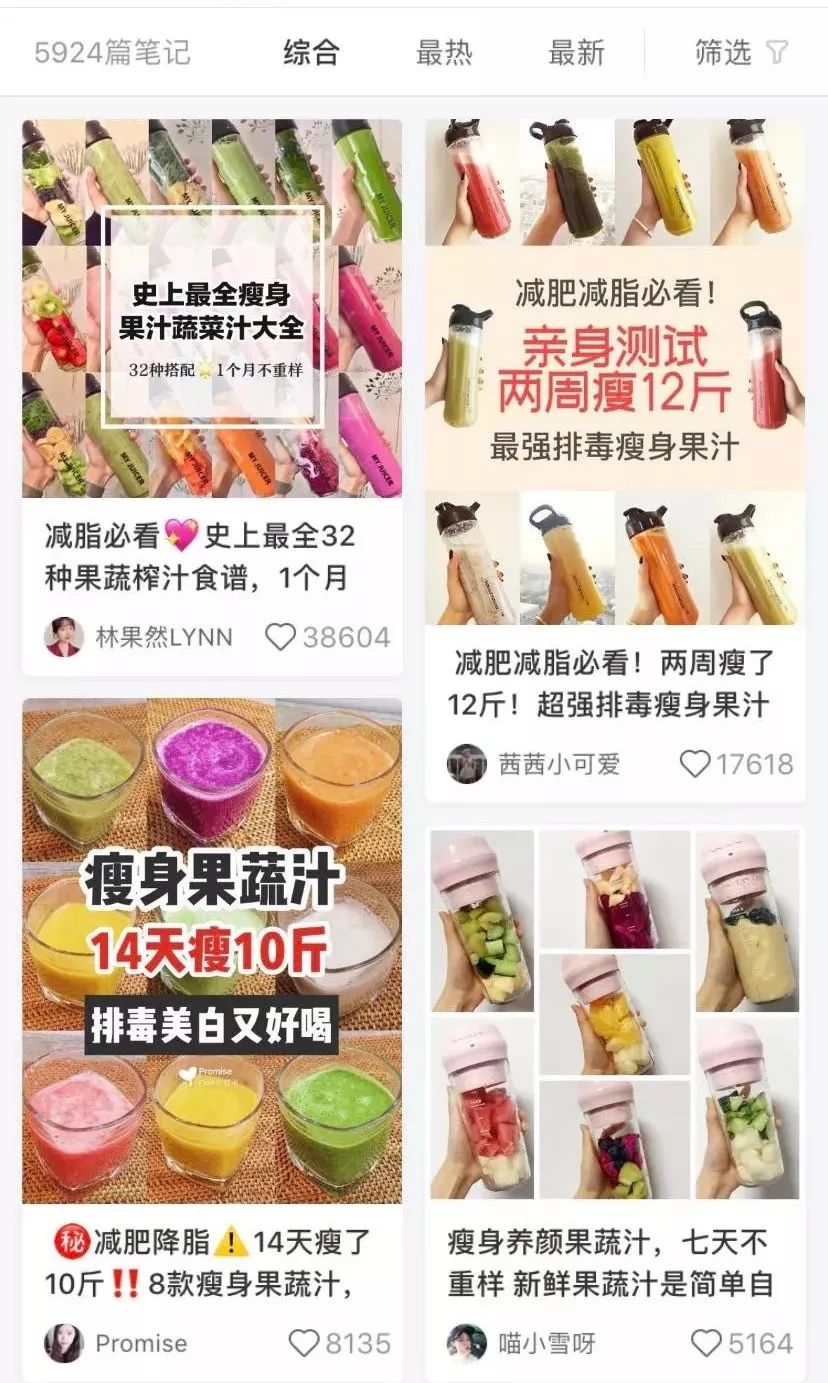Viewport: 828px width, 1383px height.
Task: Open the 筛选 filter
Action: (x=741, y=53)
